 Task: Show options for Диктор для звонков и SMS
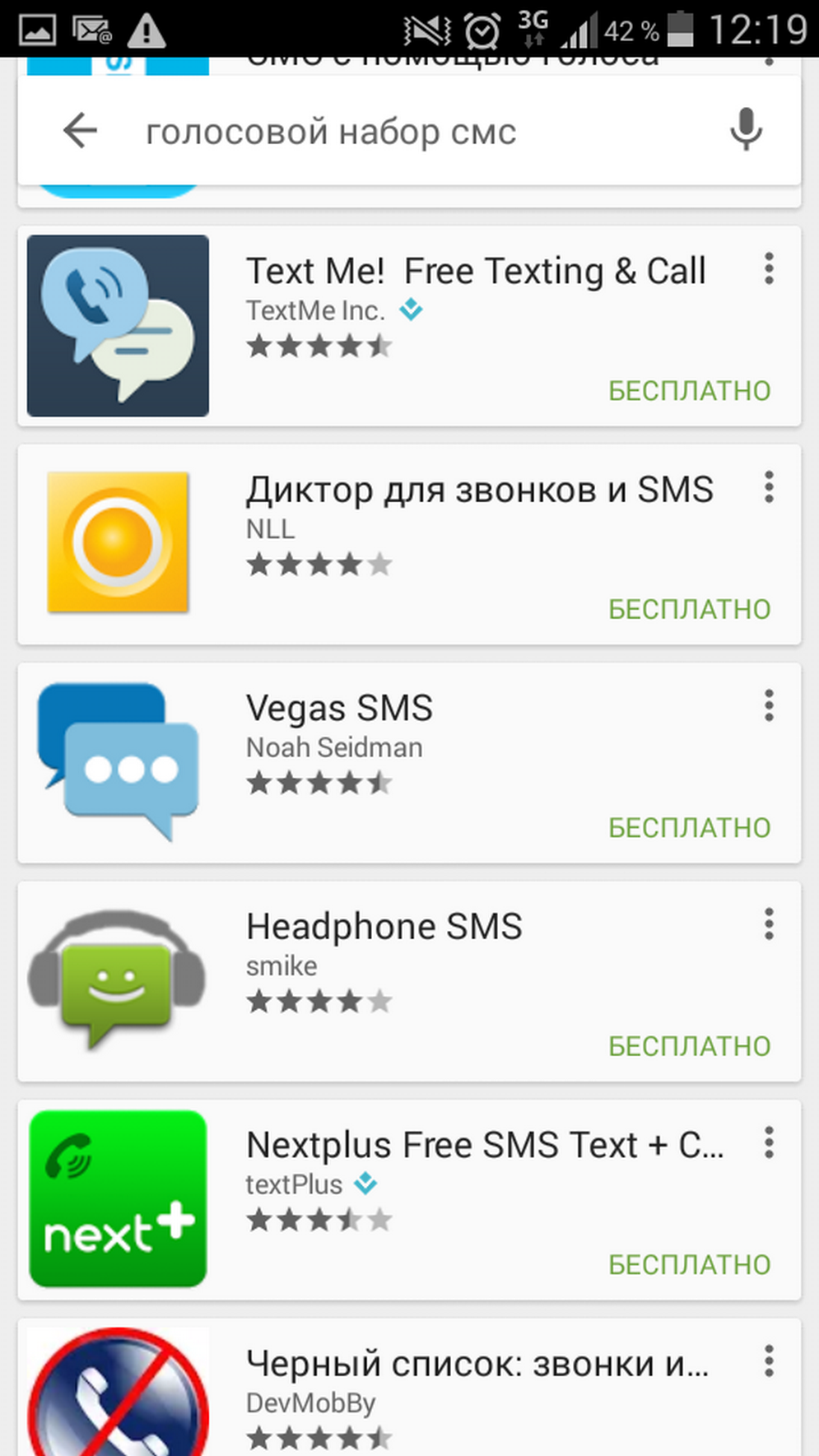point(769,487)
